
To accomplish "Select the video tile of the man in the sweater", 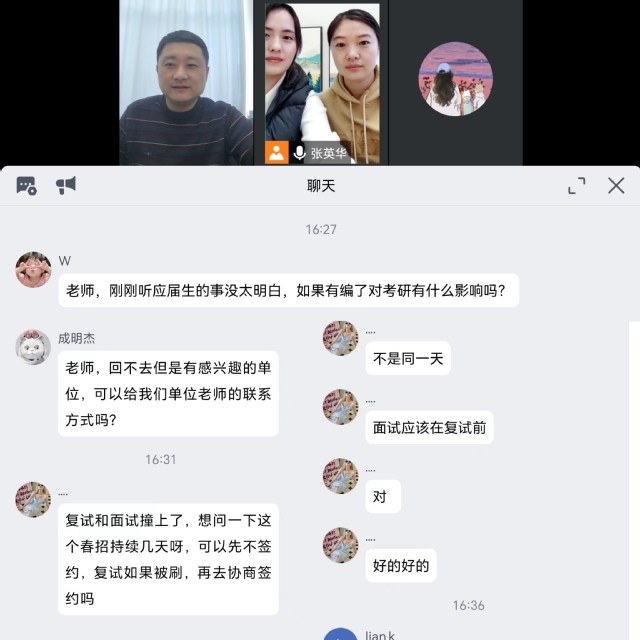I will point(186,82).
